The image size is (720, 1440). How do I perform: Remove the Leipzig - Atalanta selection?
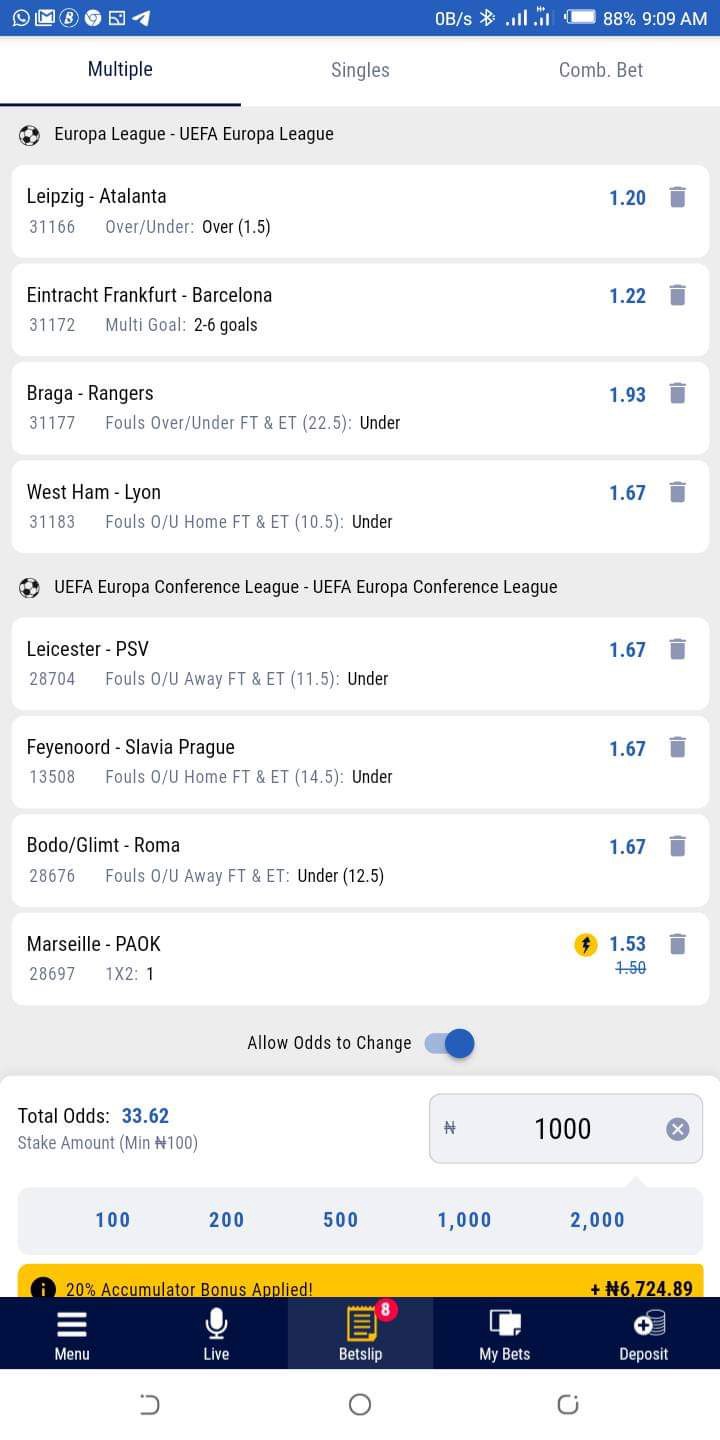tap(678, 197)
